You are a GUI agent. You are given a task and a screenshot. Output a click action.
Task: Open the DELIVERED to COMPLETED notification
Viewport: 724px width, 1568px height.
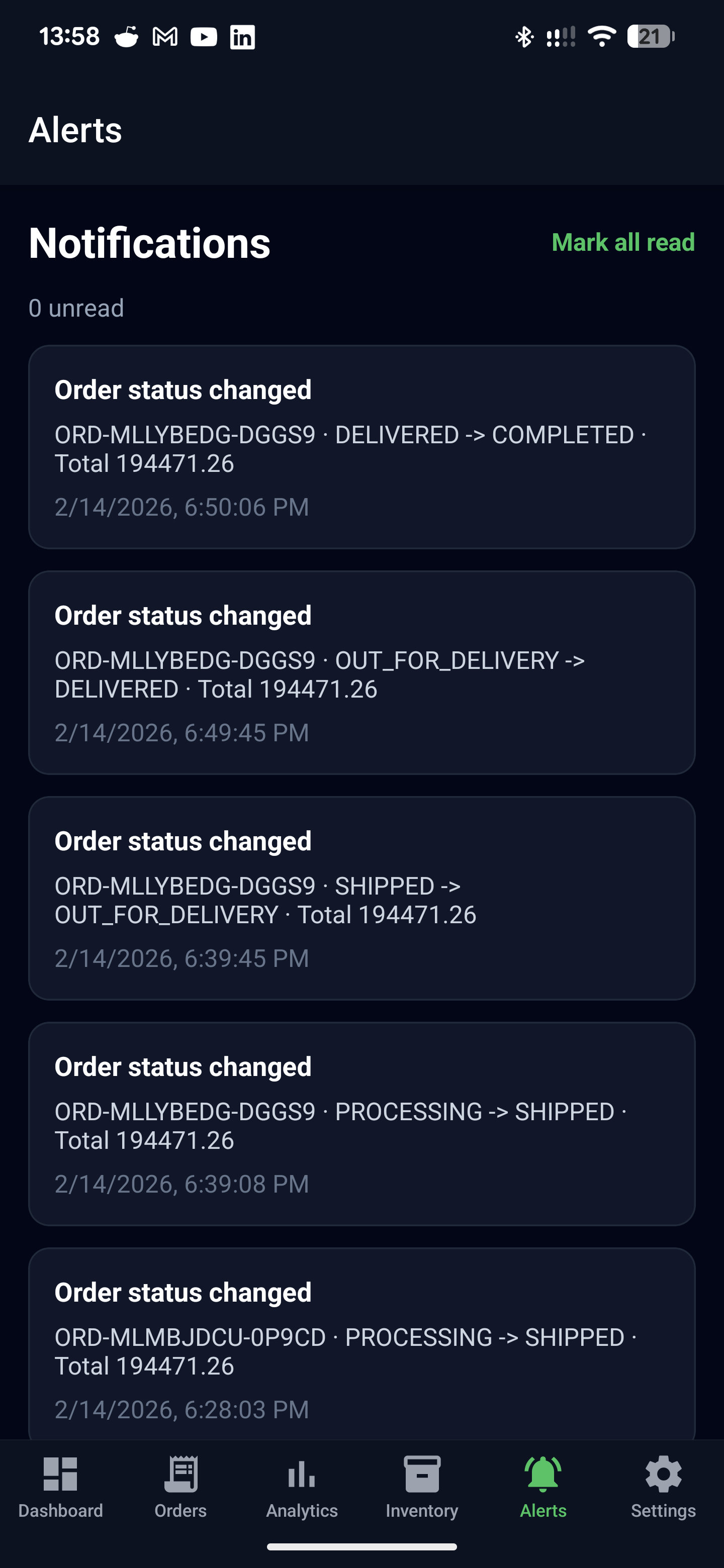(361, 447)
